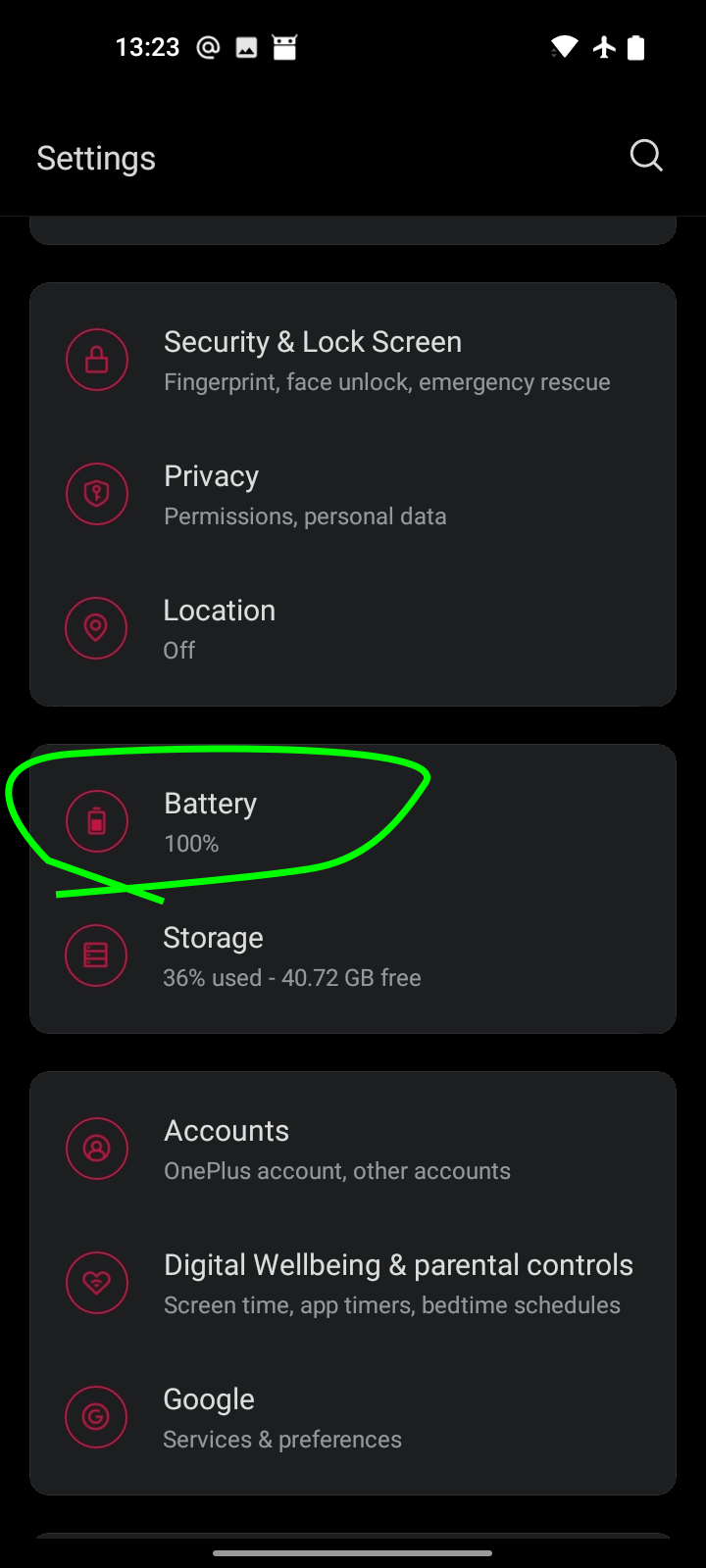The height and width of the screenshot is (1568, 706).
Task: Open the Settings search icon
Action: 646,156
